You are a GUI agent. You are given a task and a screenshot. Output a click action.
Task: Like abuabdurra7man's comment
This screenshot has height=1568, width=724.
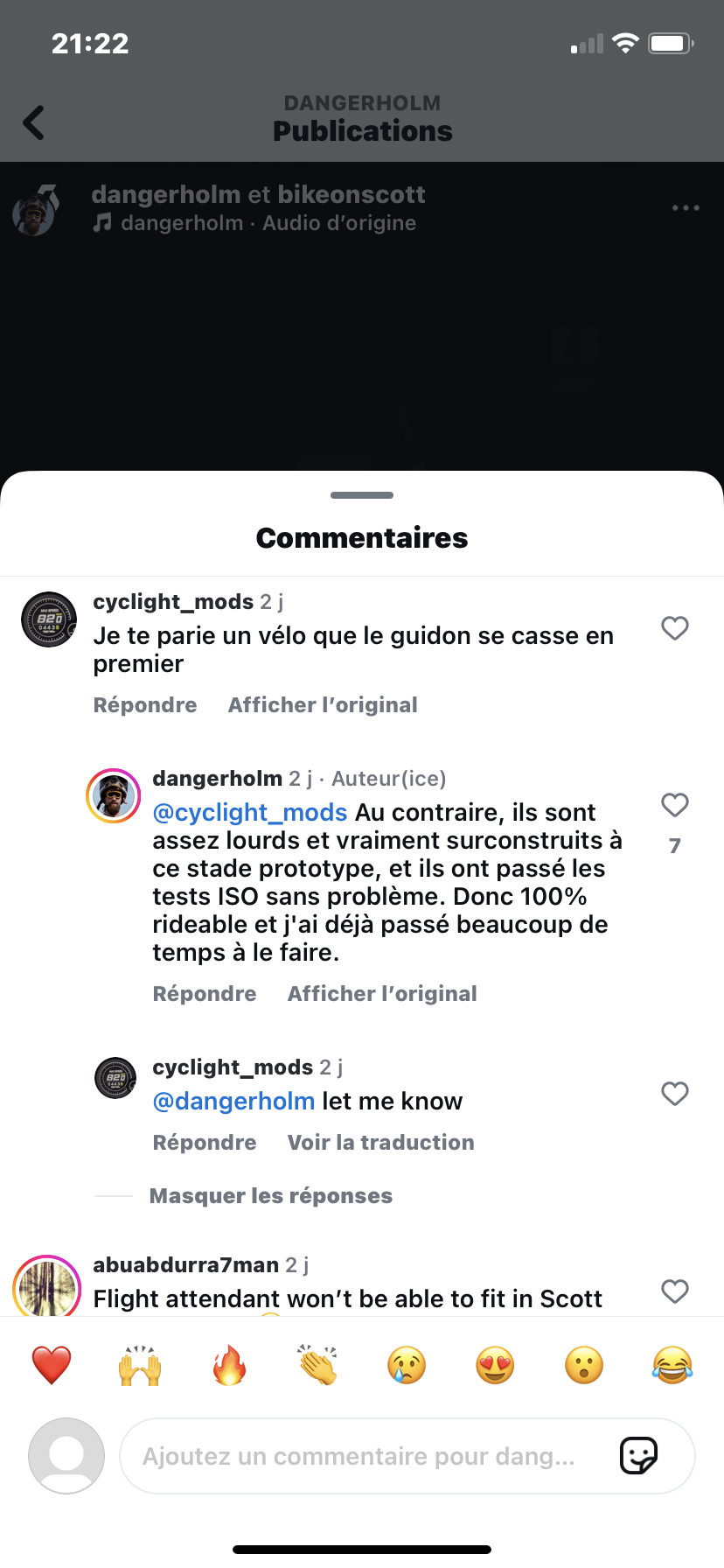click(674, 1291)
